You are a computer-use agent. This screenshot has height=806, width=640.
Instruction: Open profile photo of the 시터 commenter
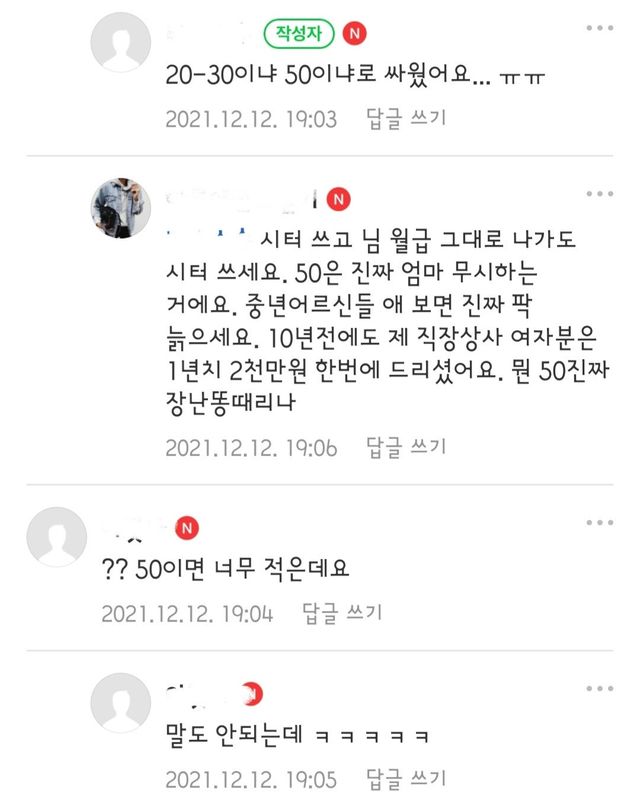click(x=121, y=209)
